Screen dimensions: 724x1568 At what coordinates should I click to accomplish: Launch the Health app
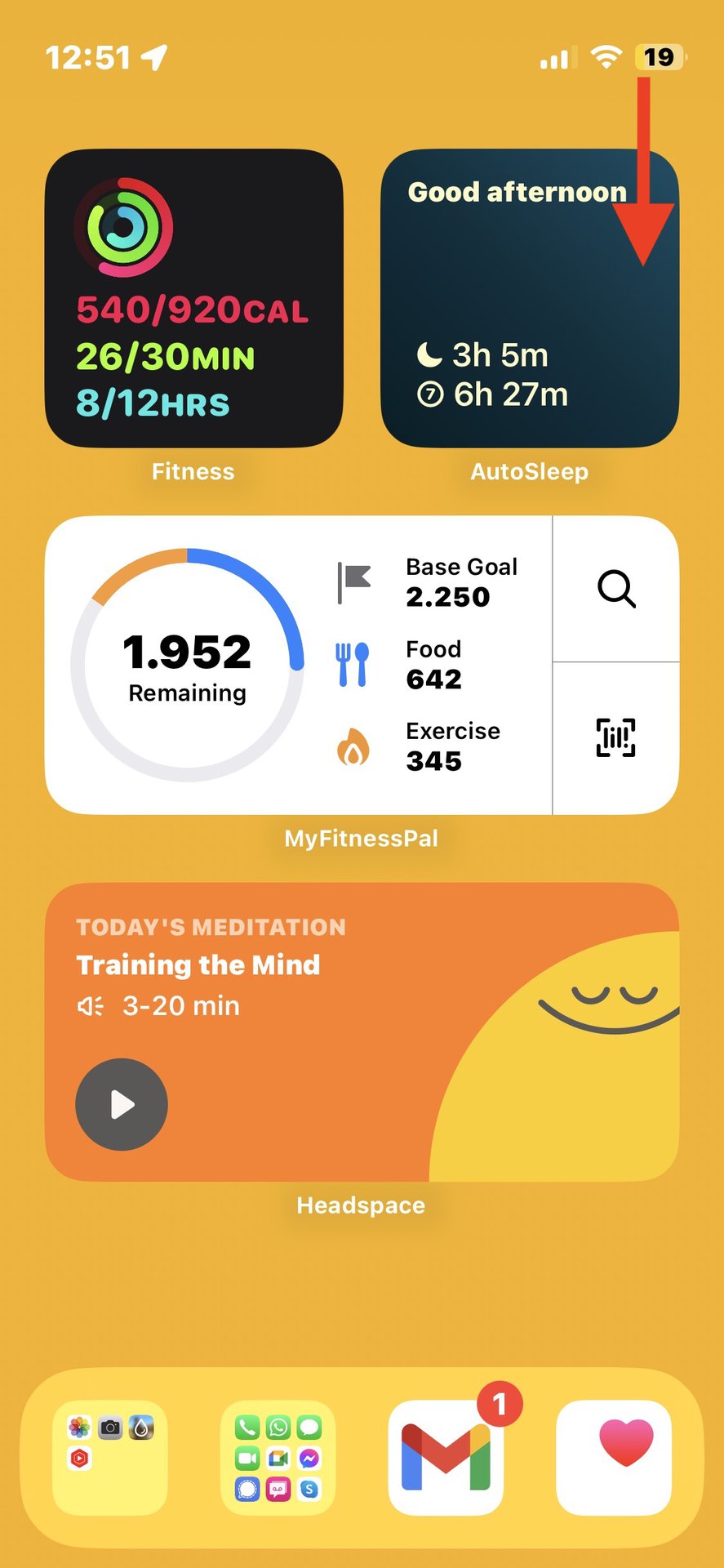614,1457
